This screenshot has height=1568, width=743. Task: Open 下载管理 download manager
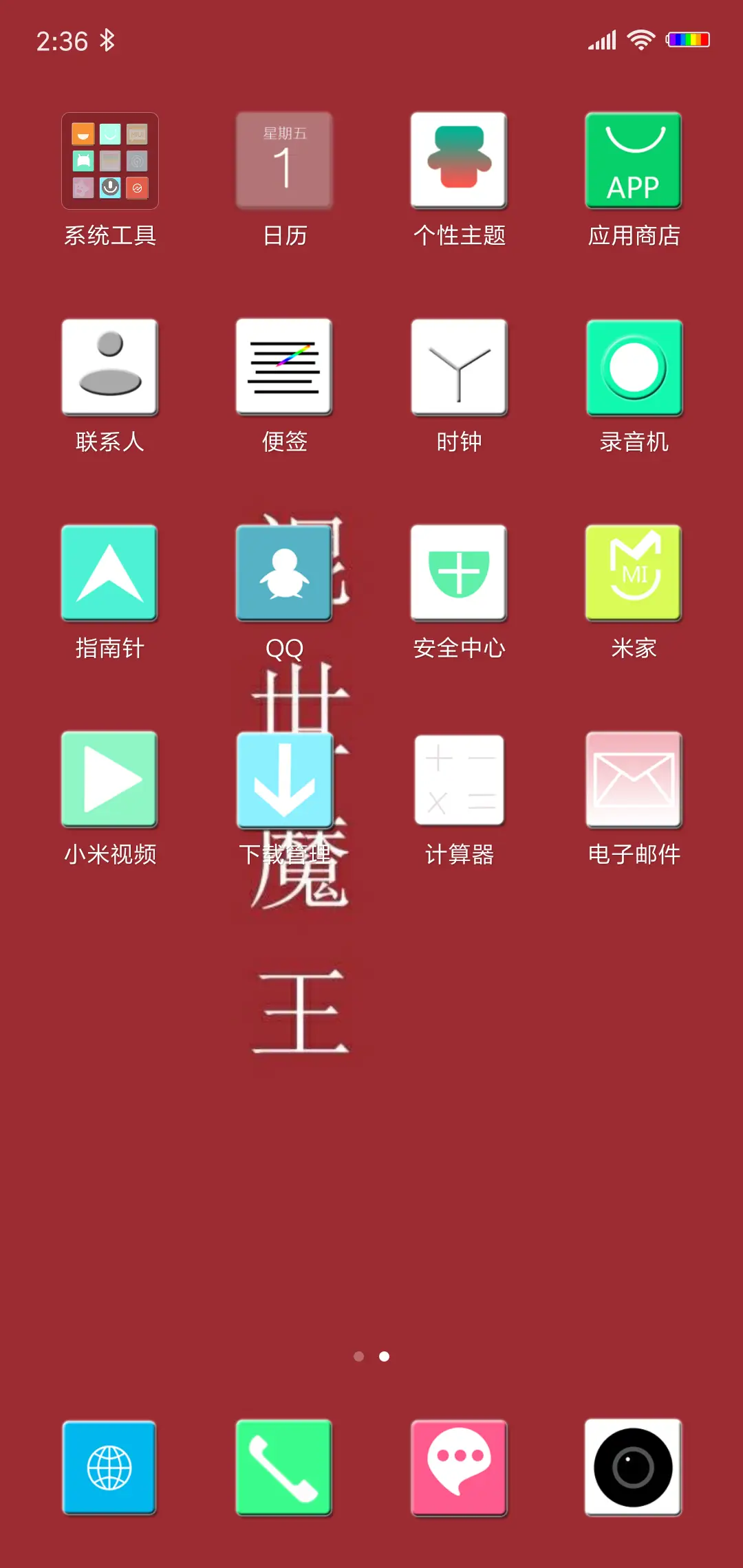pyautogui.click(x=284, y=779)
